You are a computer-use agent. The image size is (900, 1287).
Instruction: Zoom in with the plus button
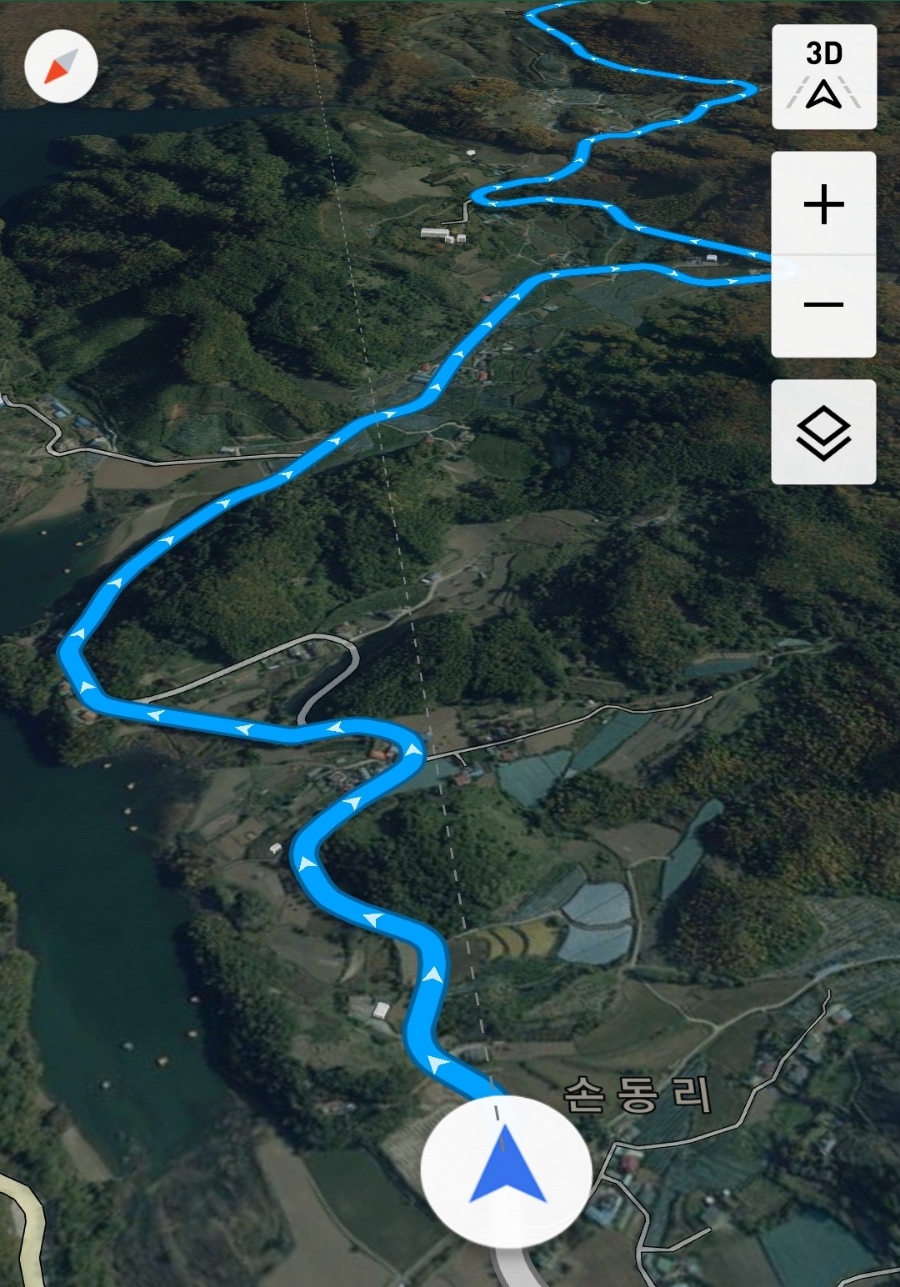click(x=824, y=205)
